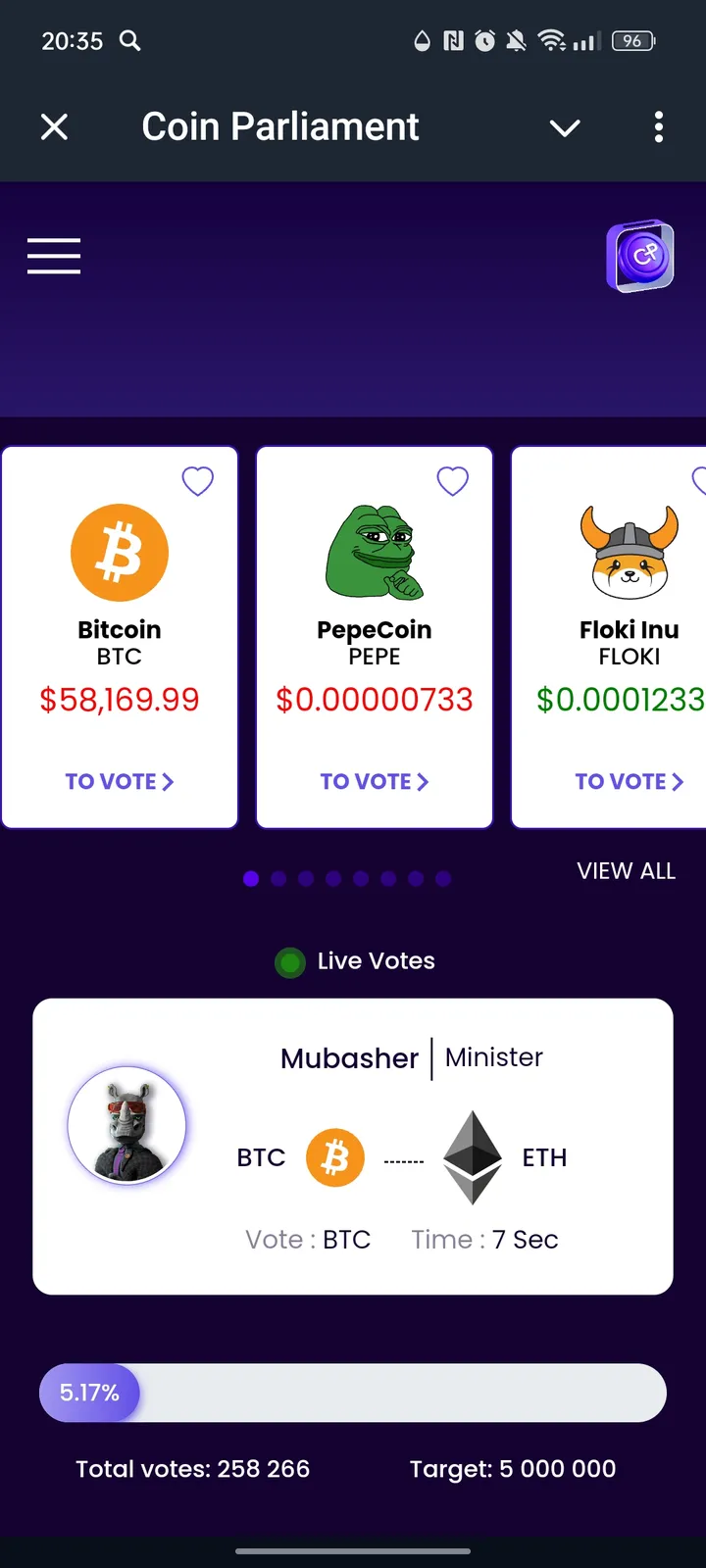Tap the Bitcoin coin logo

click(120, 552)
